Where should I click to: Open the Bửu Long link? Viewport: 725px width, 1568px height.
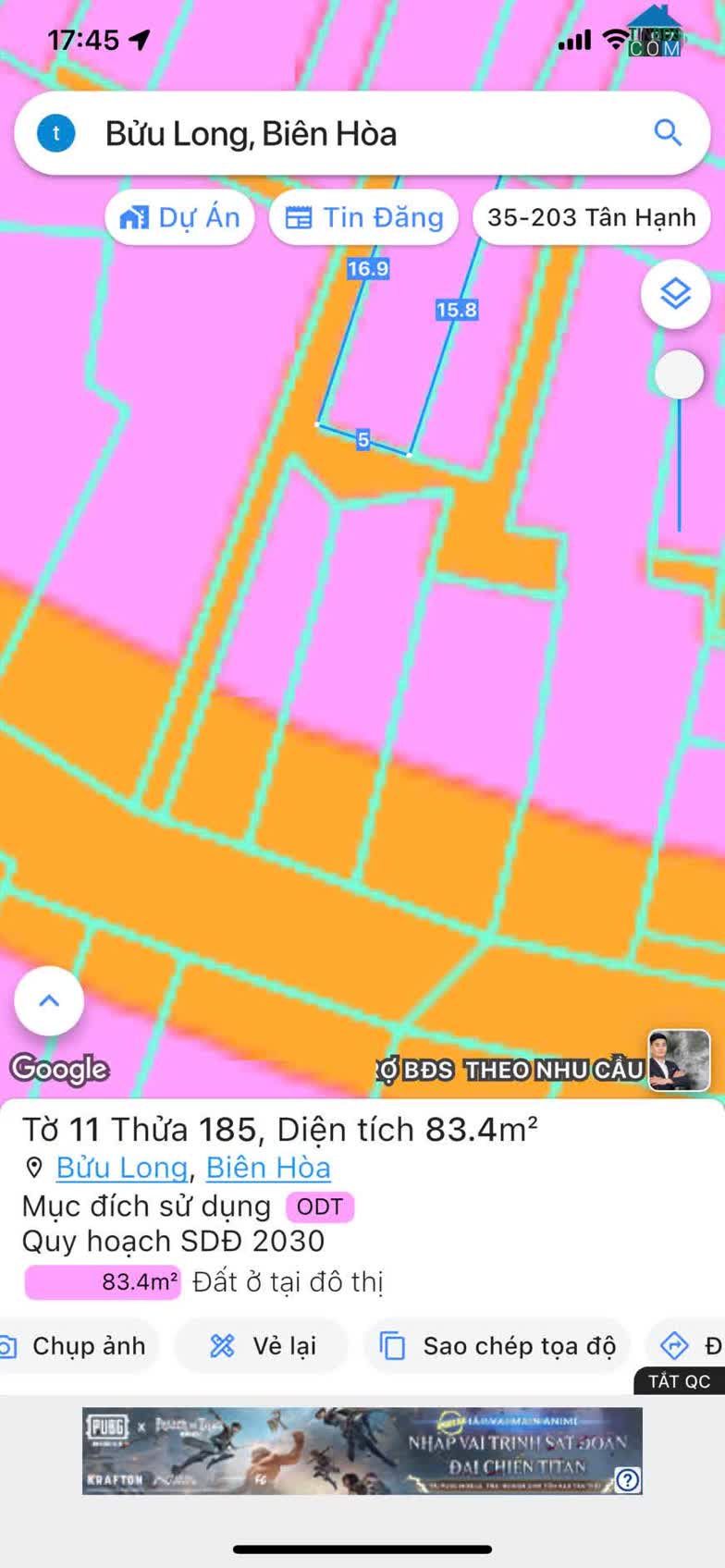122,1168
